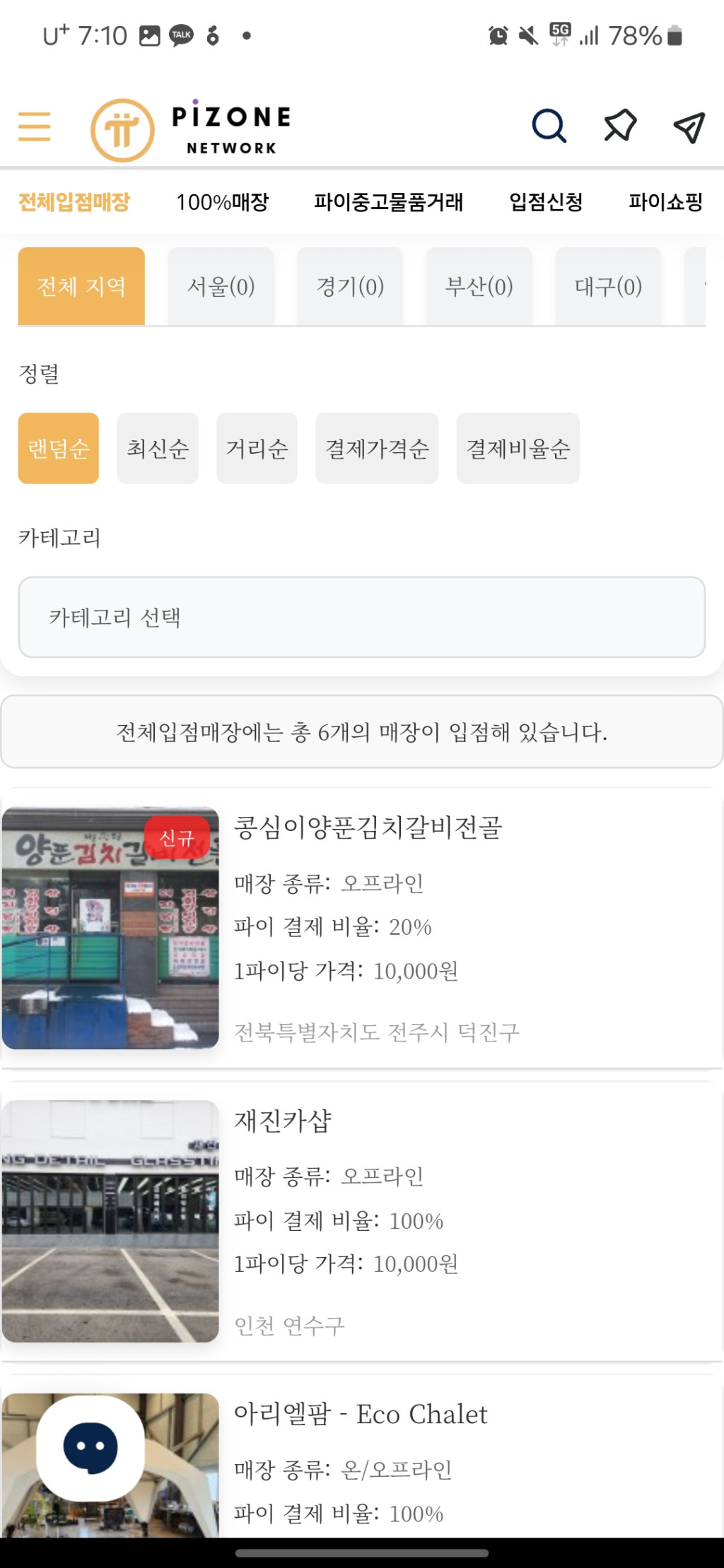Image resolution: width=724 pixels, height=1568 pixels.
Task: Sort stores by 결제가격순
Action: click(x=377, y=448)
